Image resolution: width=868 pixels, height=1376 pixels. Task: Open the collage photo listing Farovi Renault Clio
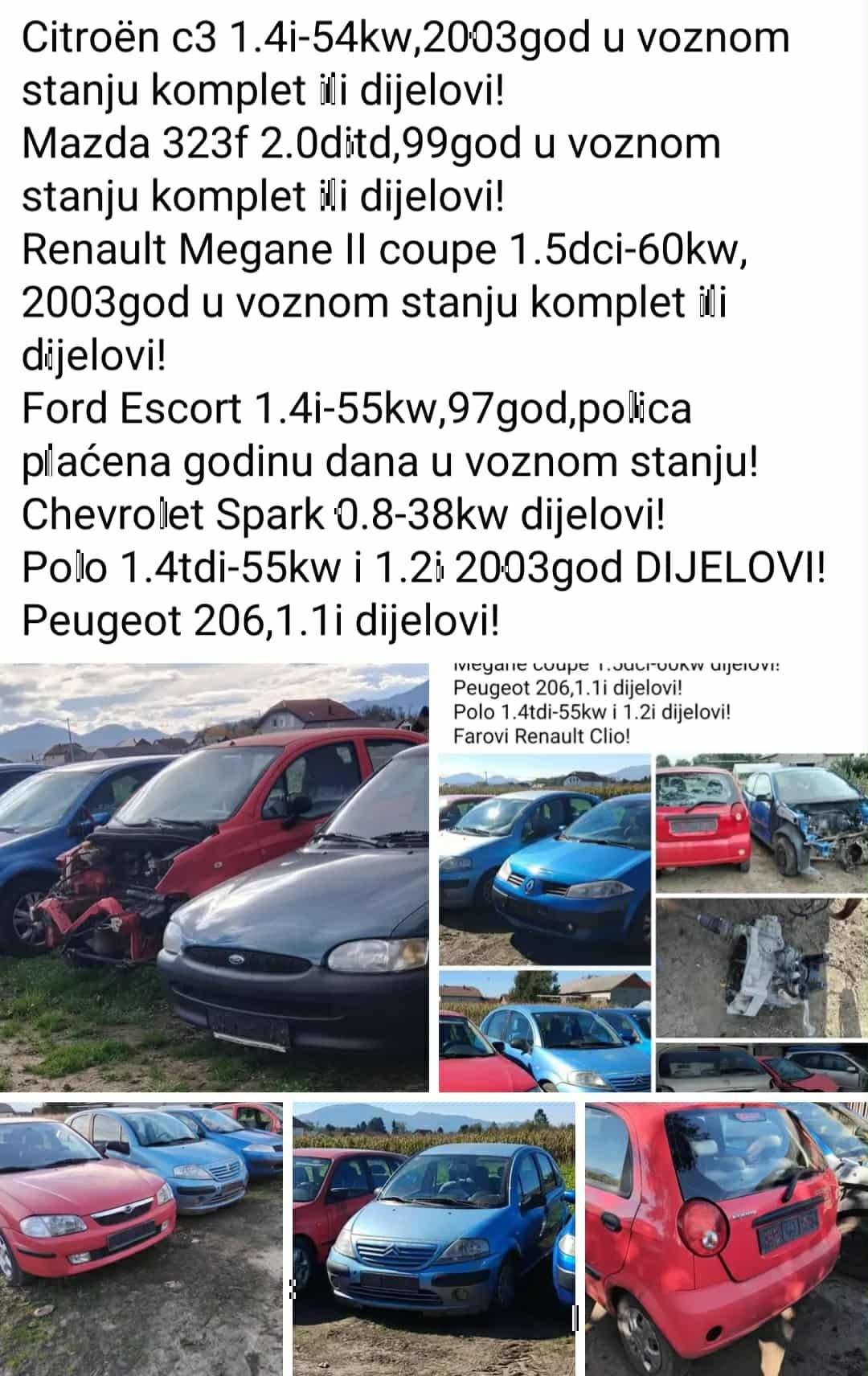tap(653, 876)
